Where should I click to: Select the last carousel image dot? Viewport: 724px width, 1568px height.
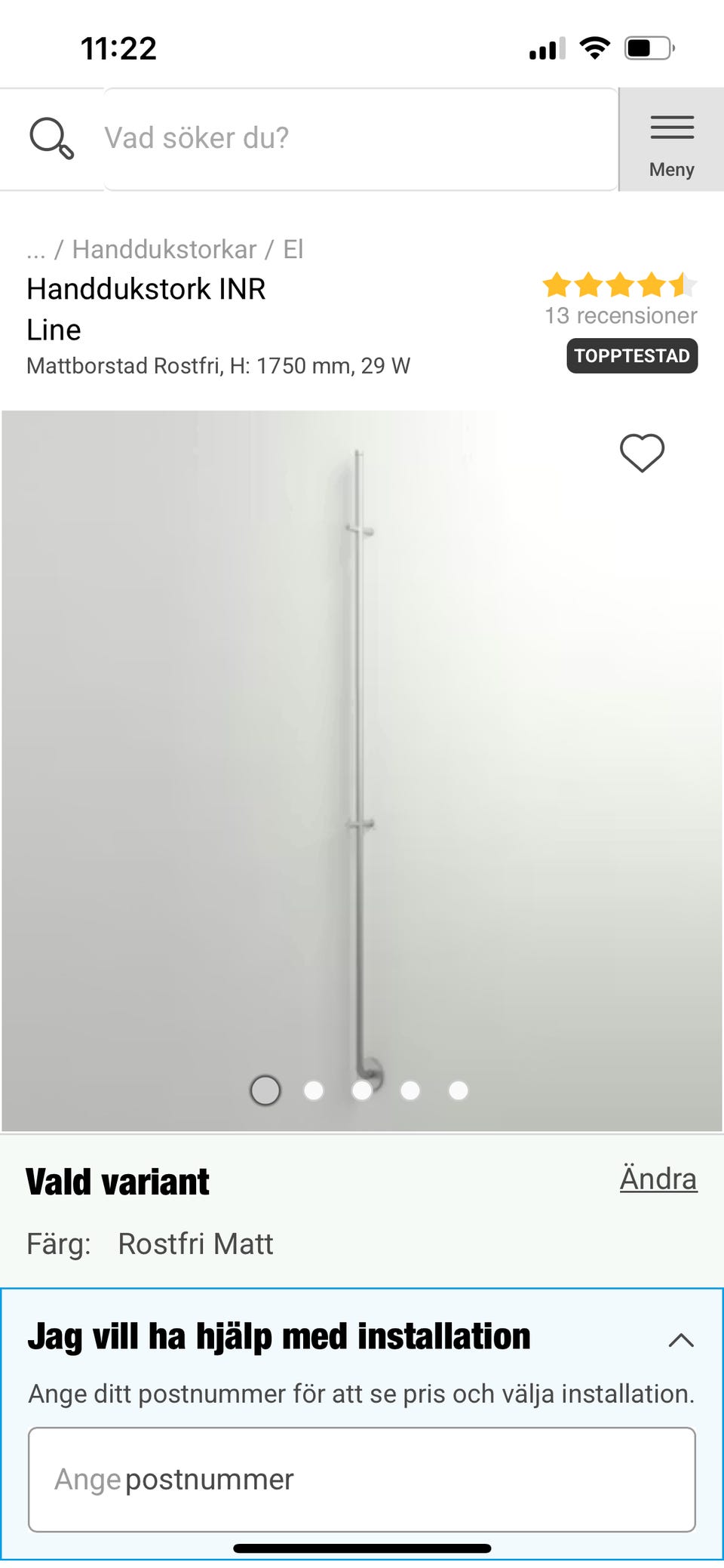[x=459, y=1090]
